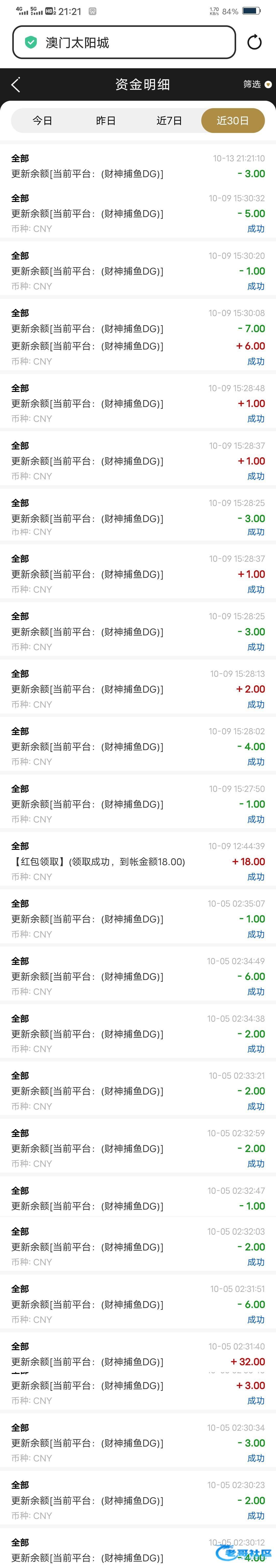This screenshot has width=276, height=1568.
Task: Switch to the 今日 tab
Action: (43, 120)
